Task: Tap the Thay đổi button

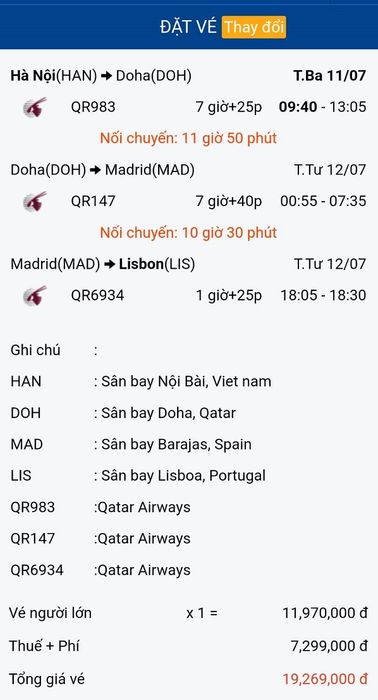Action: tap(254, 27)
